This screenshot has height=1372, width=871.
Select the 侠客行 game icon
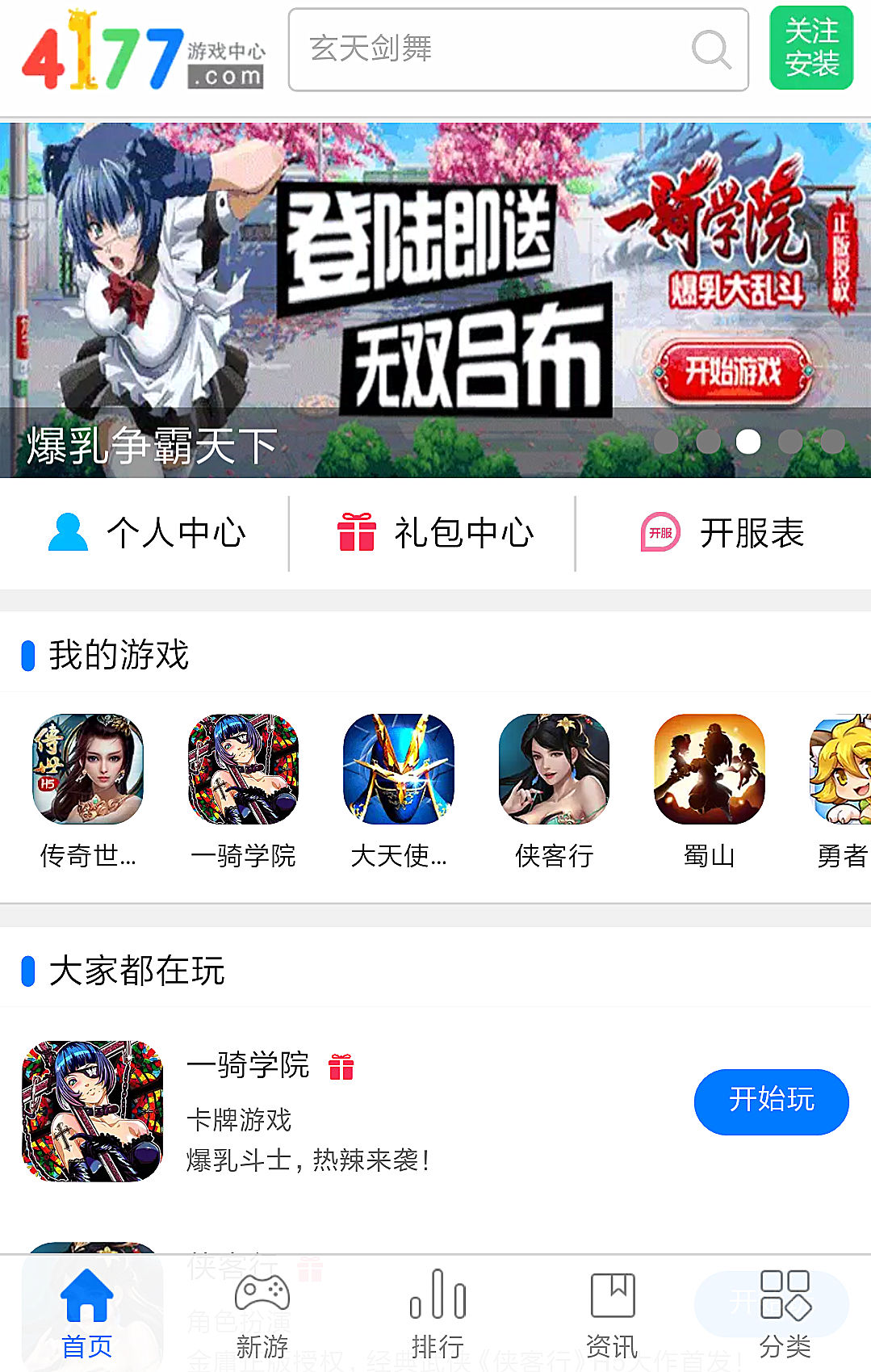pos(553,770)
